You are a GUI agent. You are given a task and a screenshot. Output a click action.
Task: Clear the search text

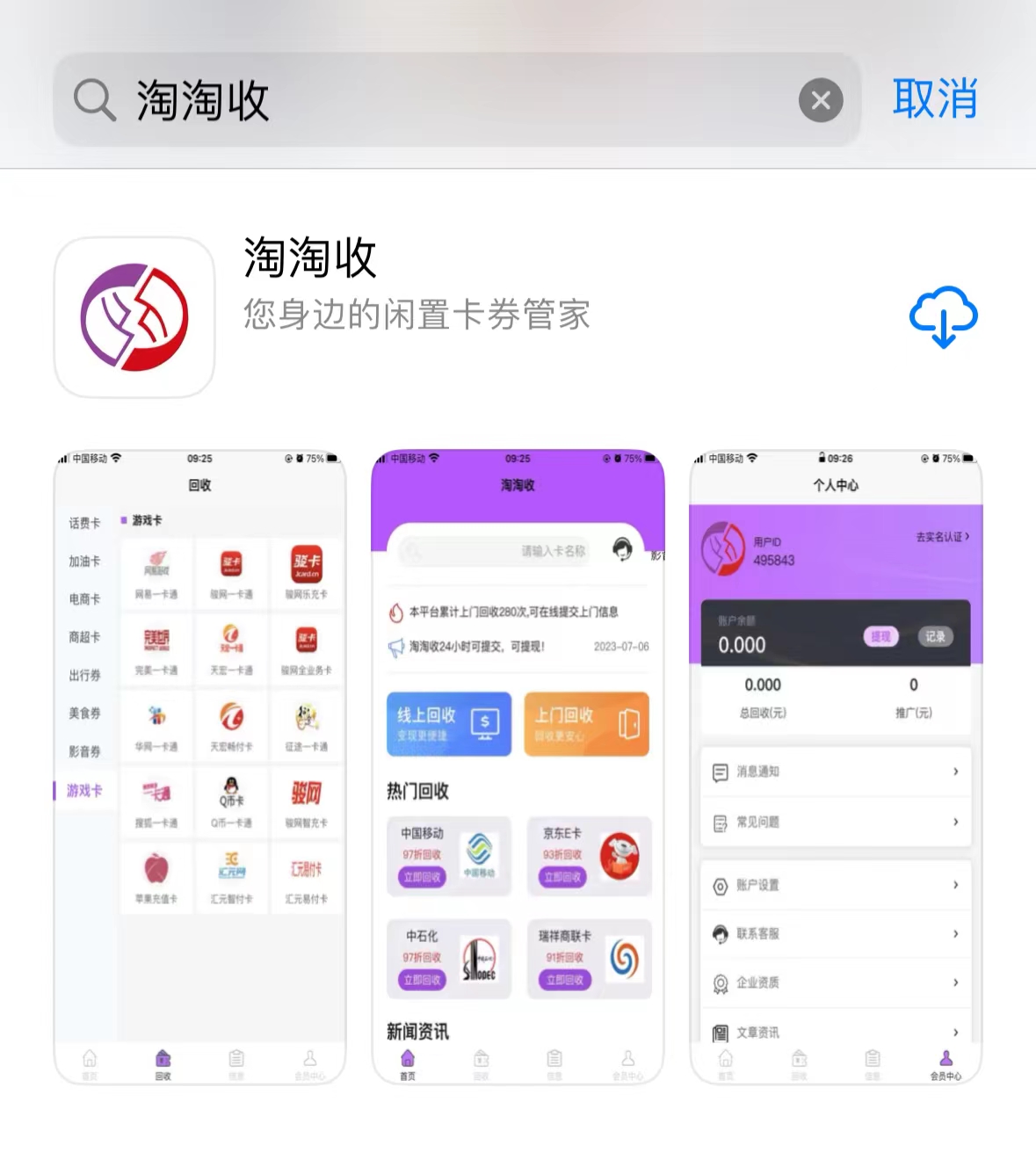pos(820,100)
